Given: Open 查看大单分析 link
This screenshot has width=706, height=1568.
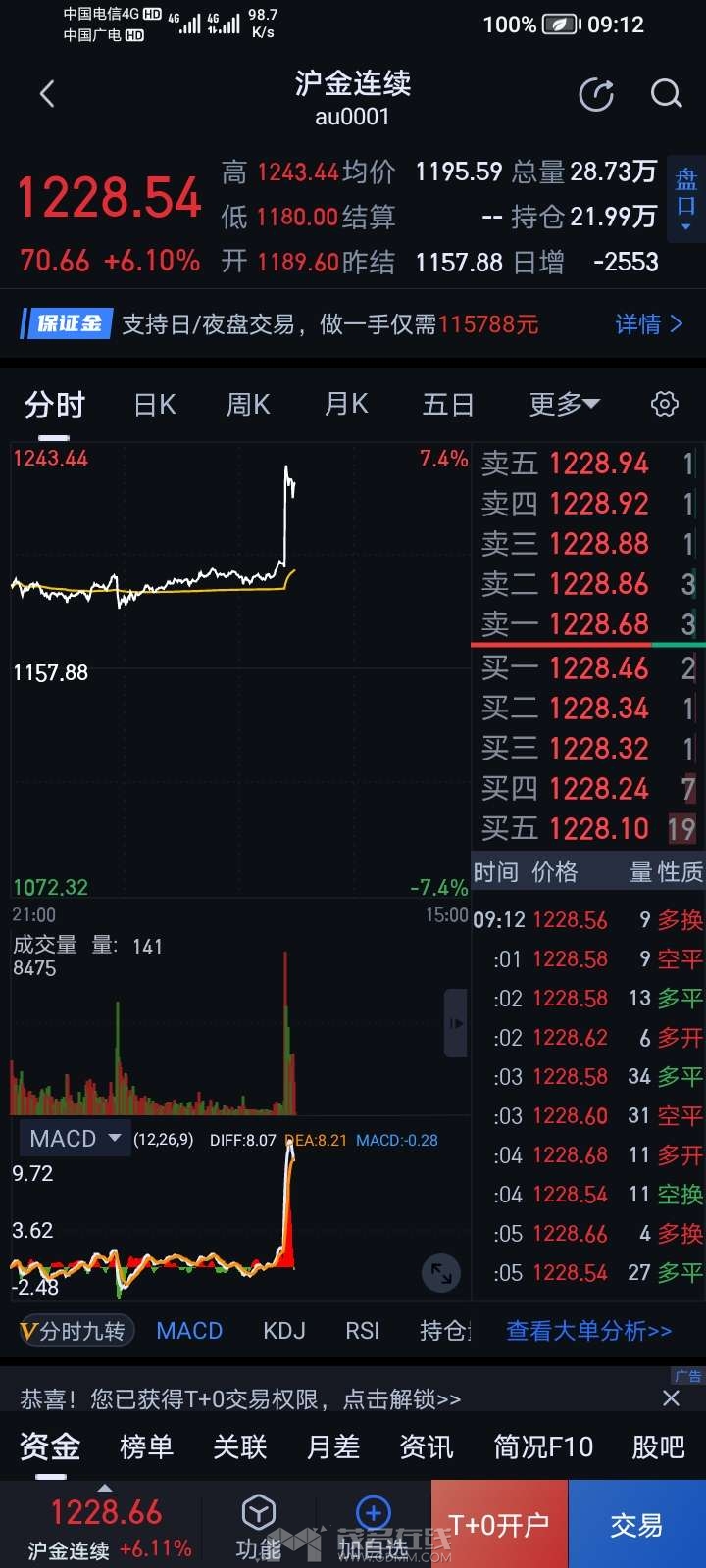Looking at the screenshot, I should click(588, 1331).
